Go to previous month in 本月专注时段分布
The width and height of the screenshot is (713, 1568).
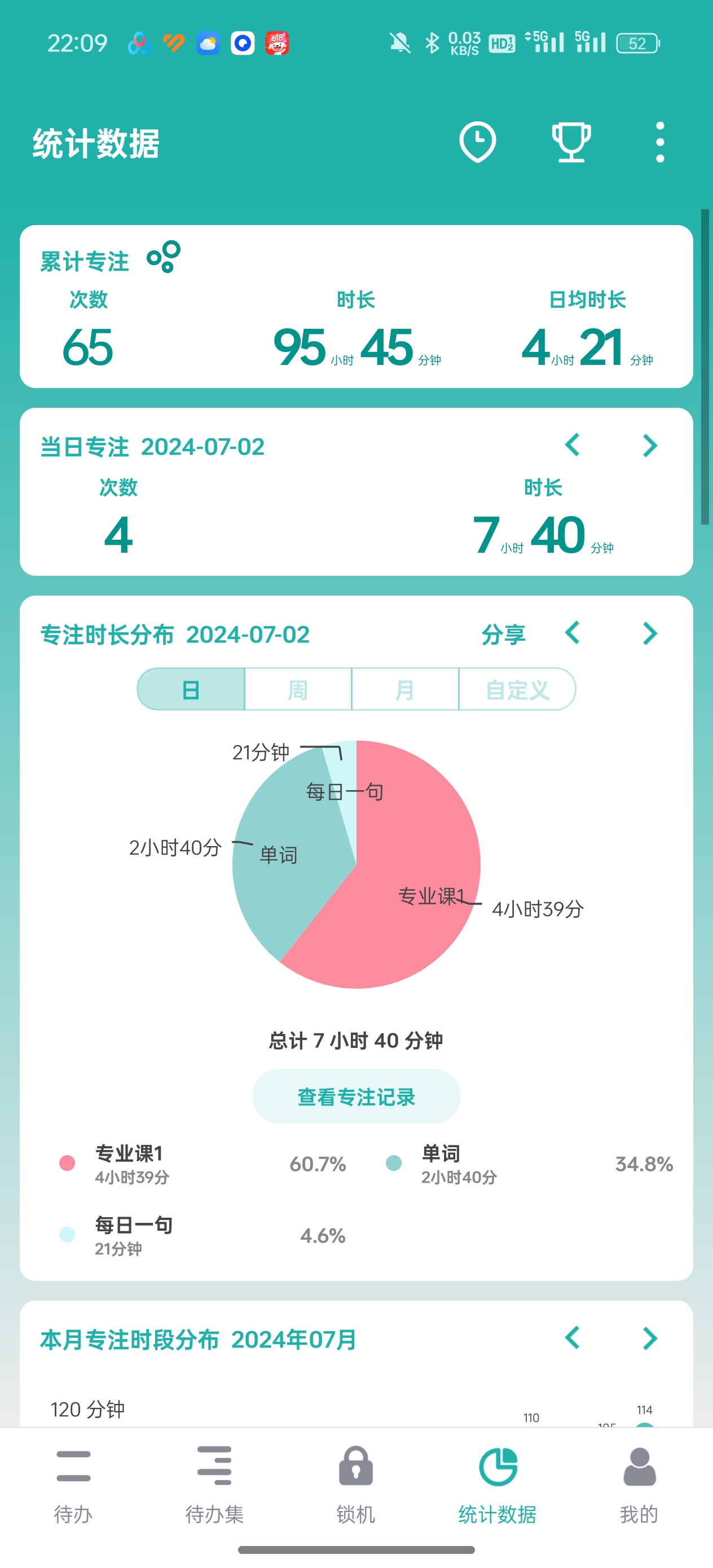click(573, 1338)
